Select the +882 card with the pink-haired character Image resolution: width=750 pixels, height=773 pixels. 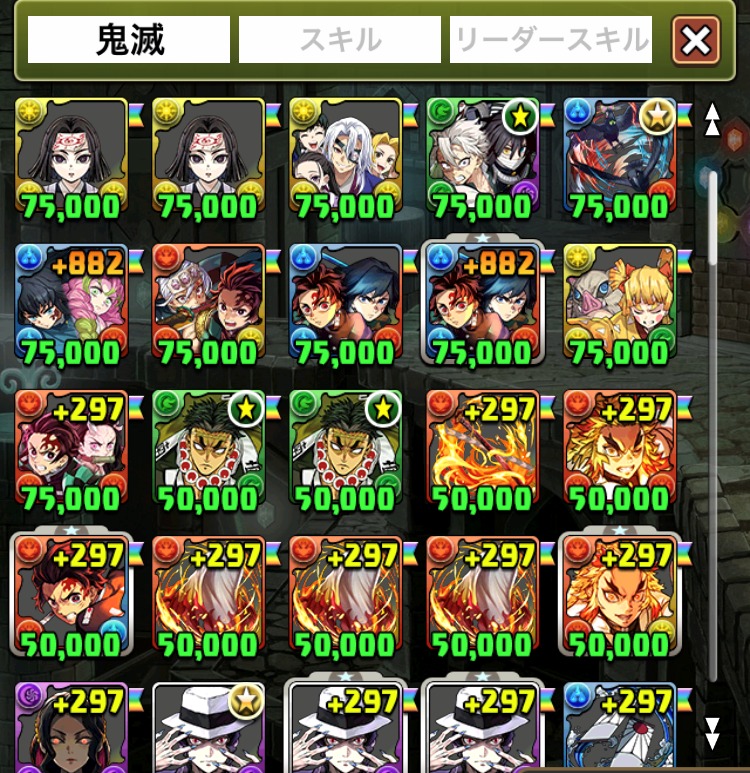tap(71, 304)
